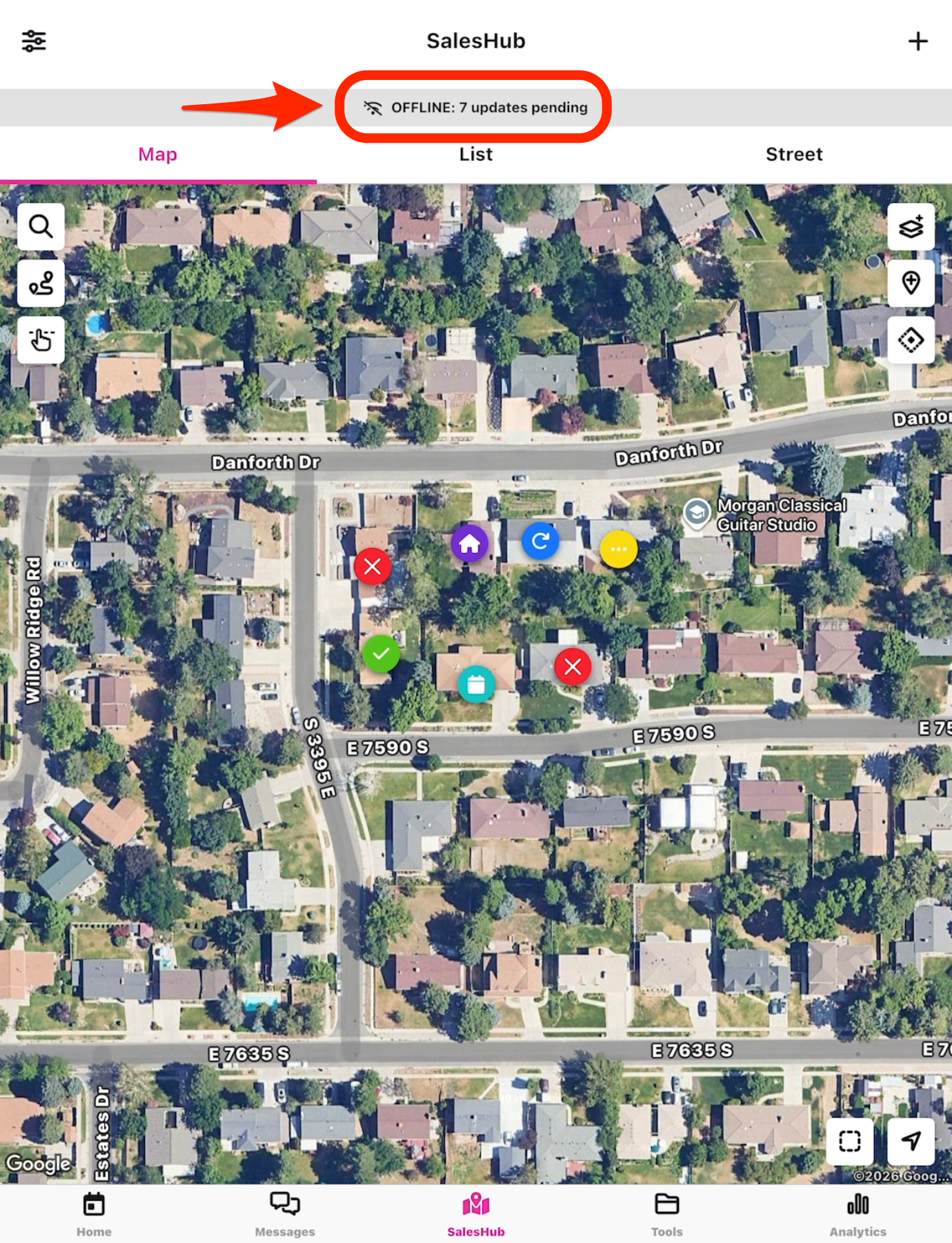Open the yellow pending pin

click(618, 549)
